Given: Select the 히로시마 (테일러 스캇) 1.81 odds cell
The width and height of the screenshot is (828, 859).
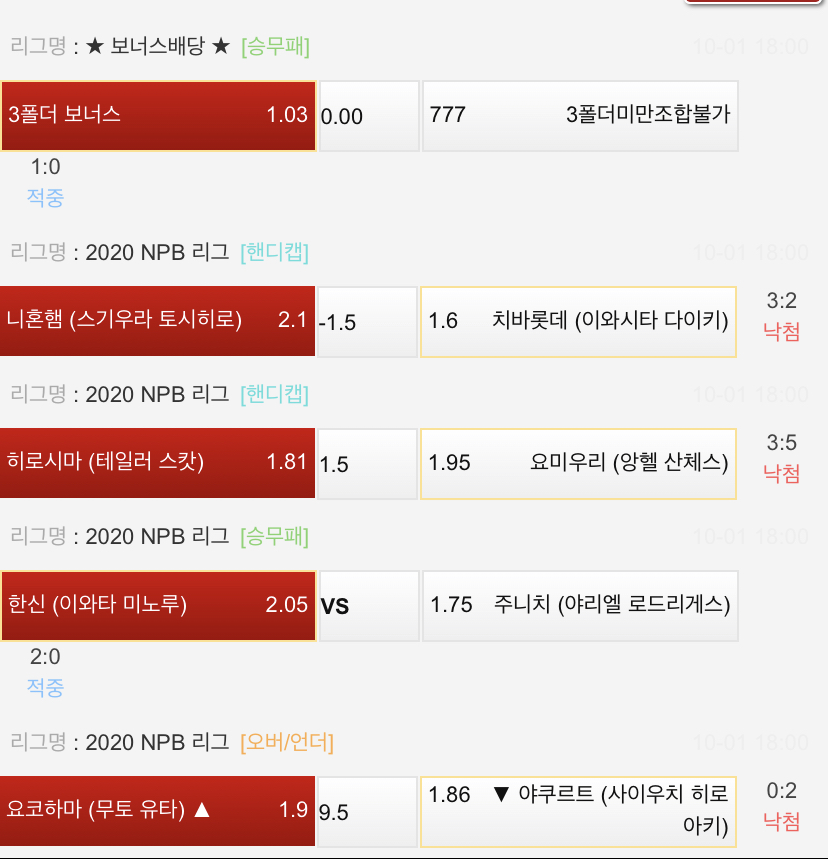Looking at the screenshot, I should click(158, 463).
